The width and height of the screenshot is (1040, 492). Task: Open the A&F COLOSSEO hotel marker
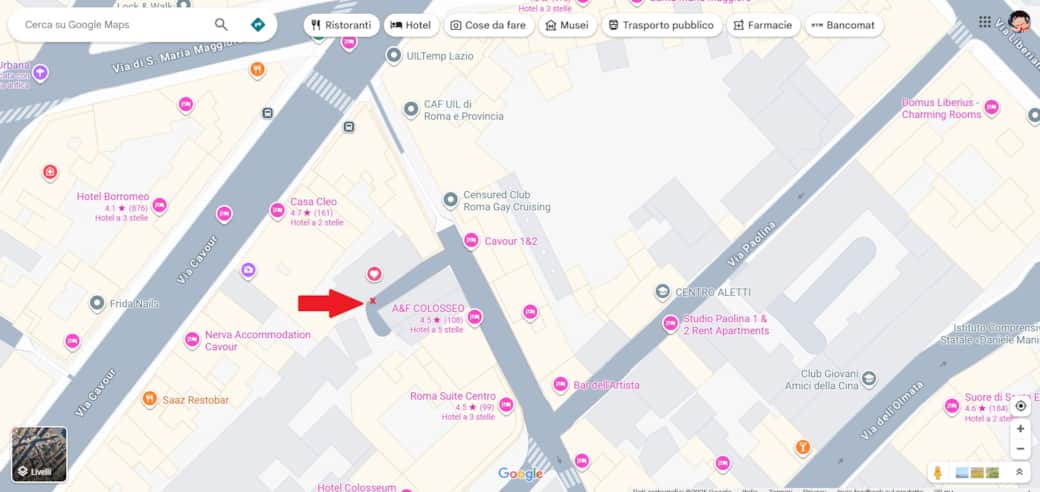pos(475,317)
